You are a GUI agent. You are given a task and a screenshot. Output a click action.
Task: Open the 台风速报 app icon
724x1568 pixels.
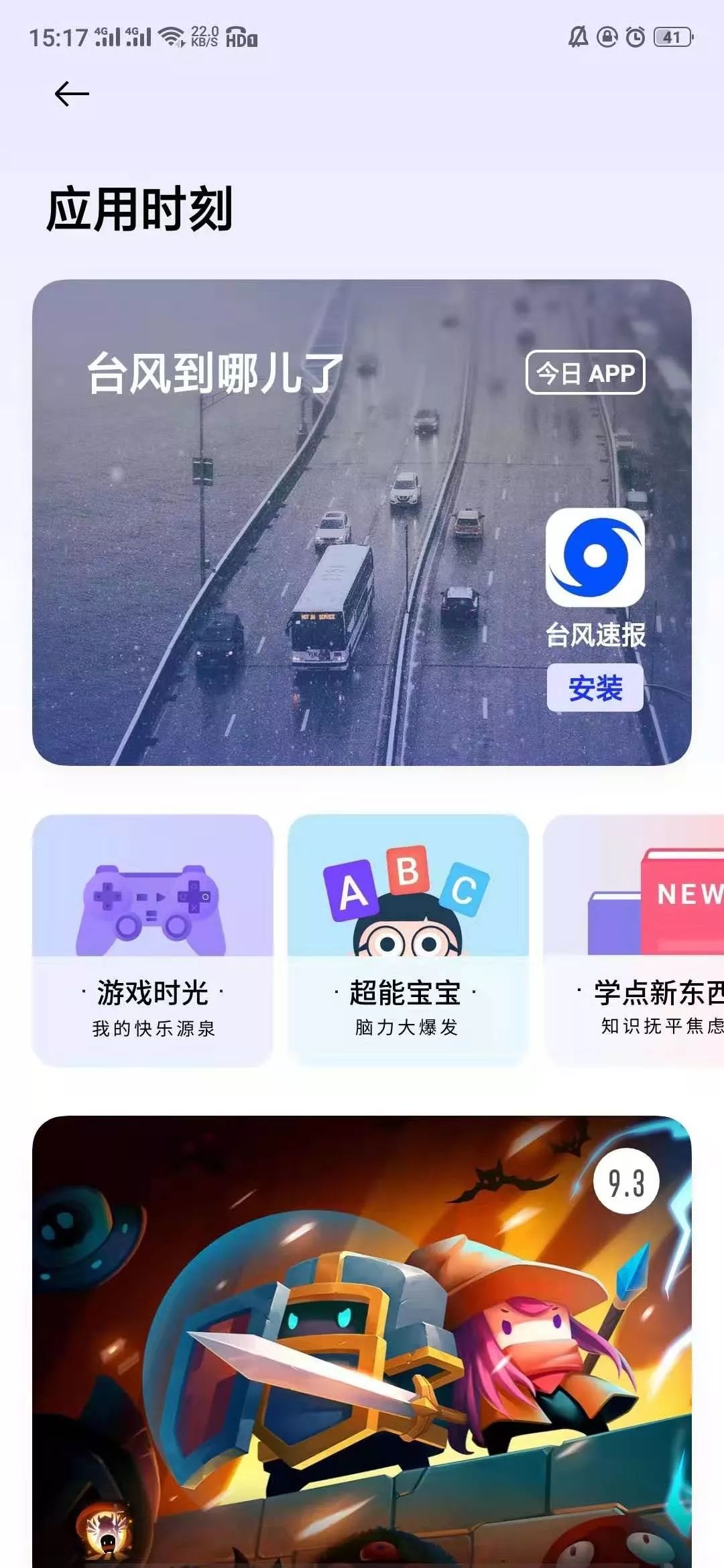coord(595,558)
